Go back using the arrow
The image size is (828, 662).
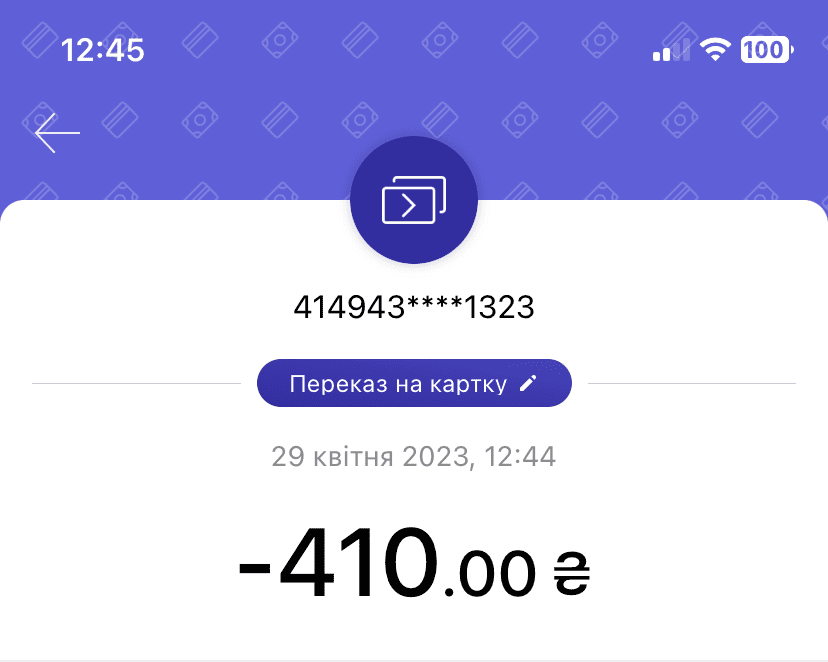[x=57, y=133]
